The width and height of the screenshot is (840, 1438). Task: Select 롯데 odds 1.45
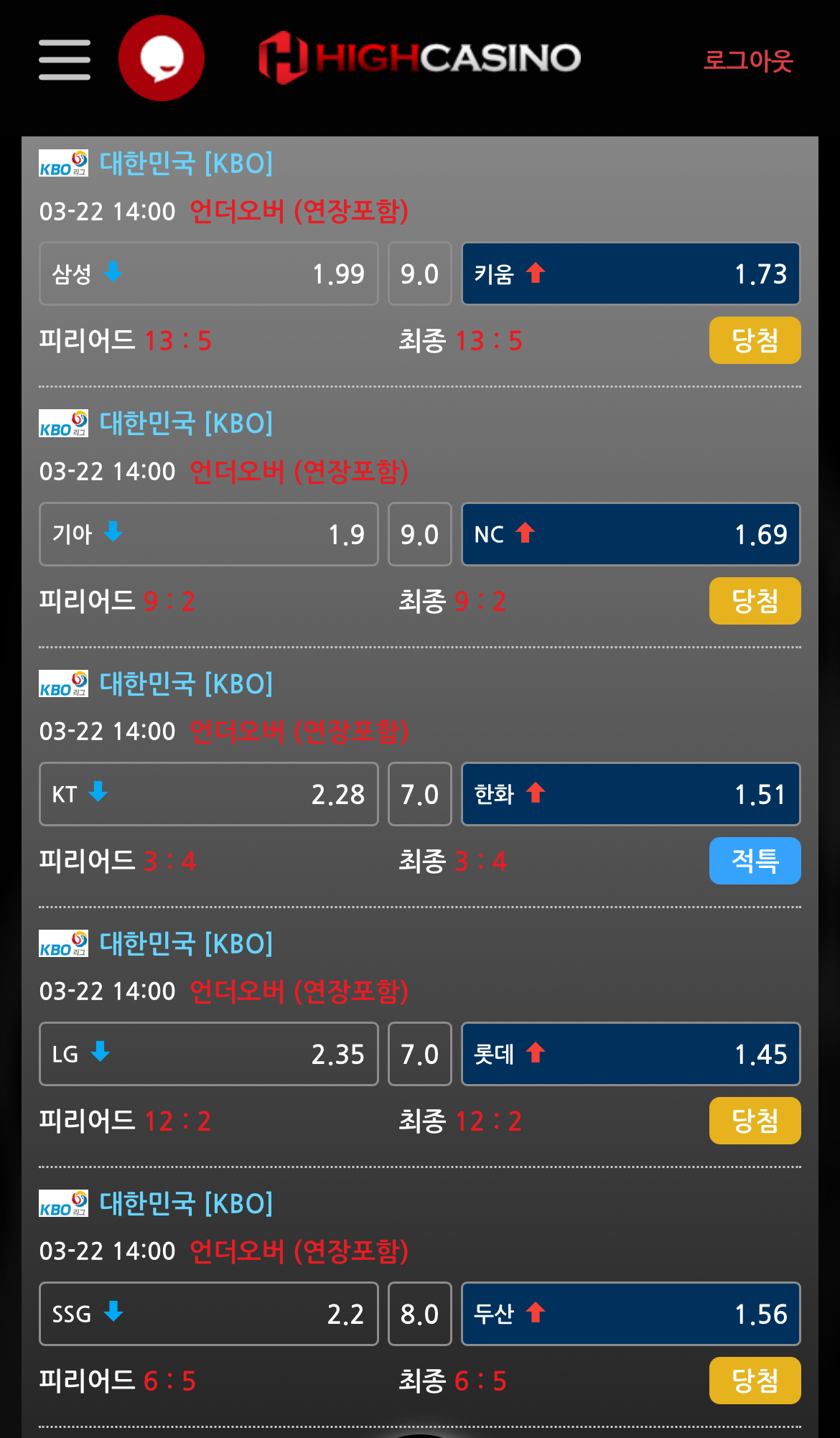coord(630,1054)
